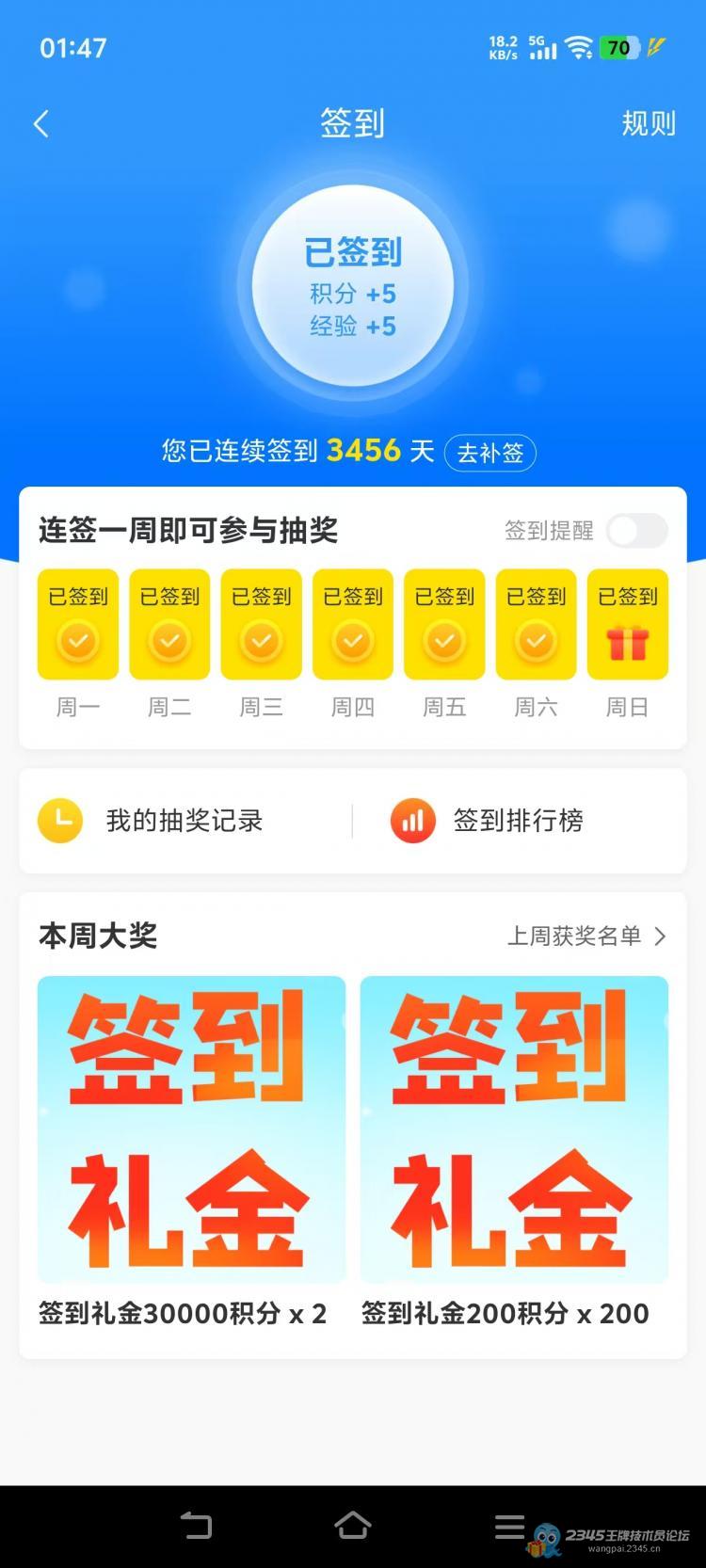Open the 签到礼金200积分 prize card
The image size is (706, 1568).
coord(514,1129)
